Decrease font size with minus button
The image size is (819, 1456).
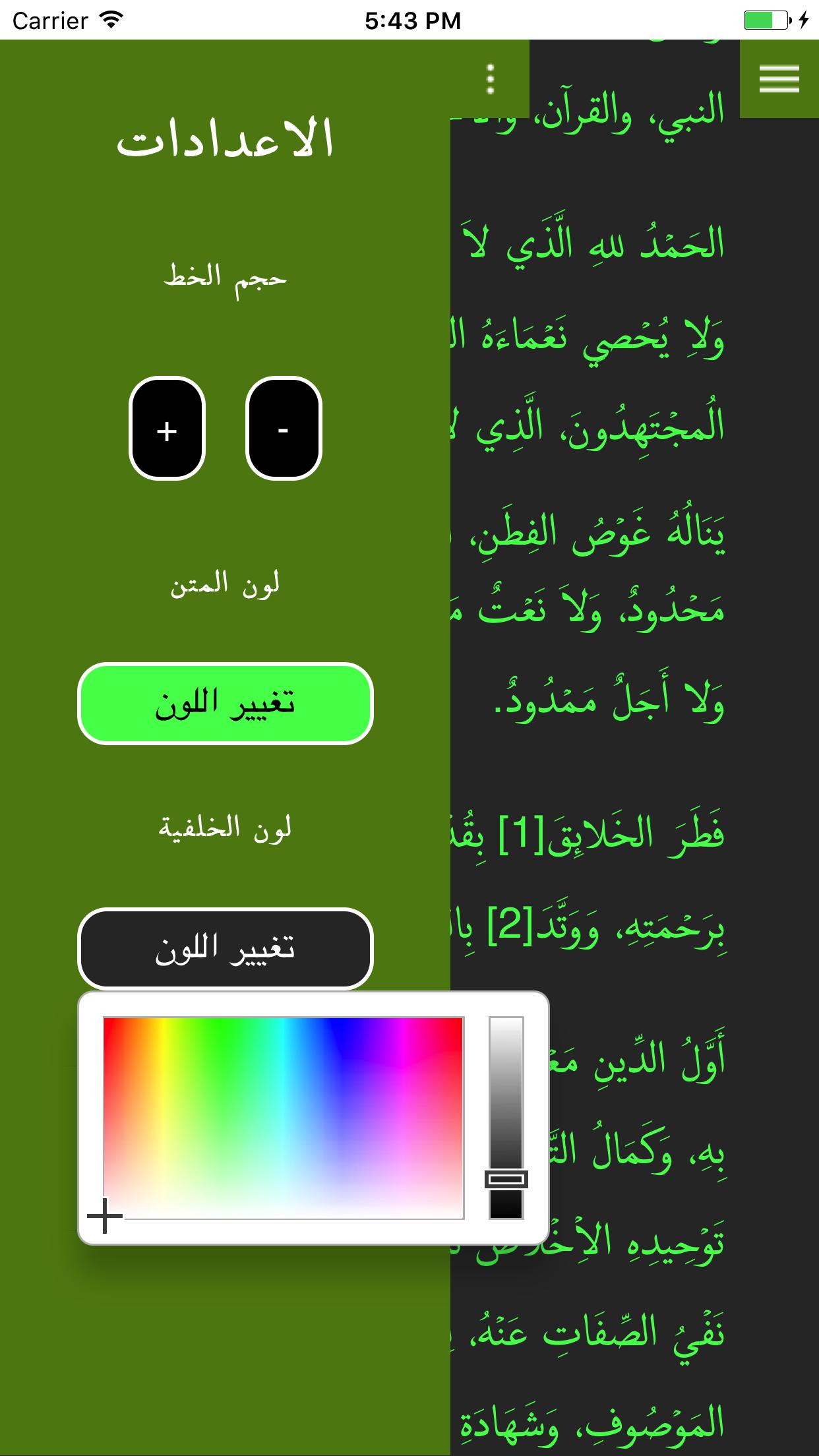point(284,429)
